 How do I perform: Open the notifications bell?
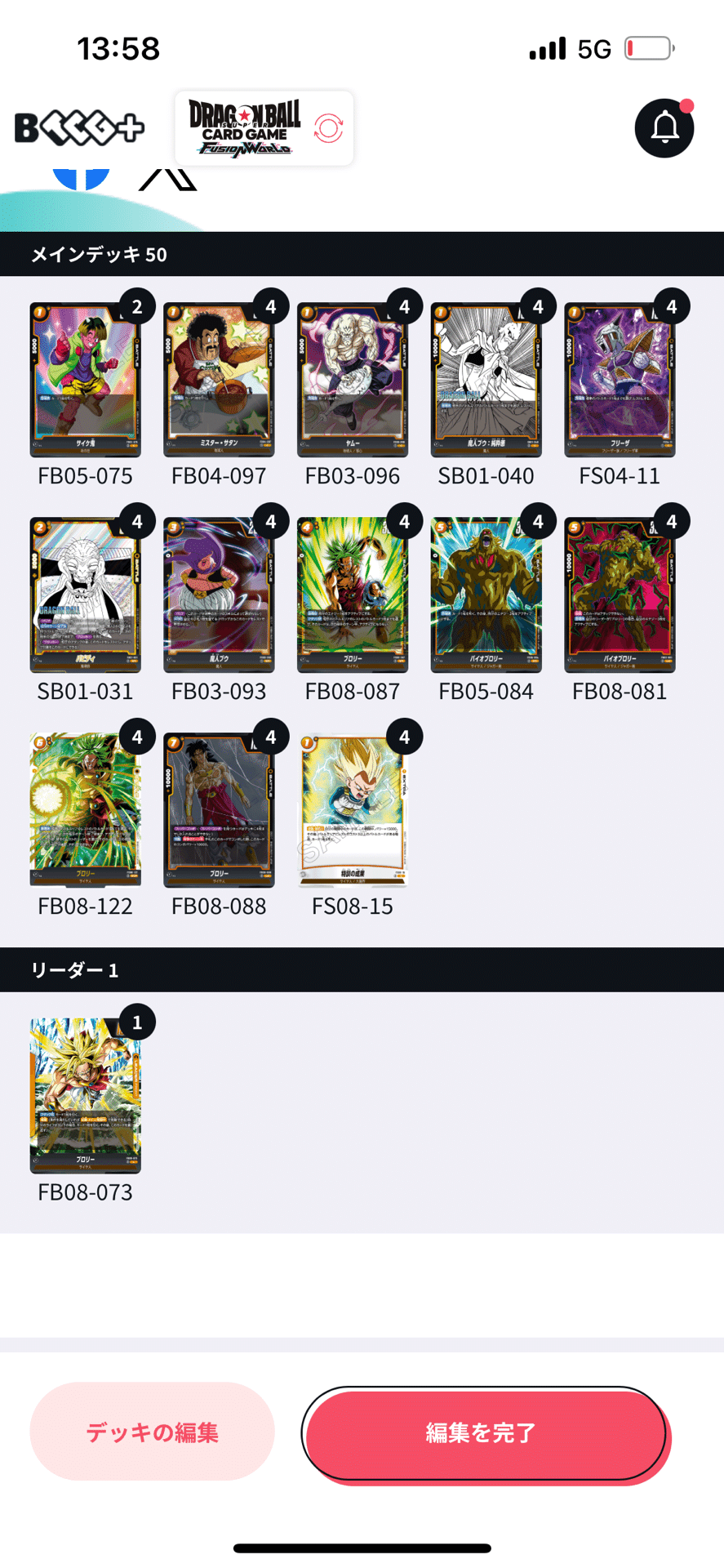[664, 128]
